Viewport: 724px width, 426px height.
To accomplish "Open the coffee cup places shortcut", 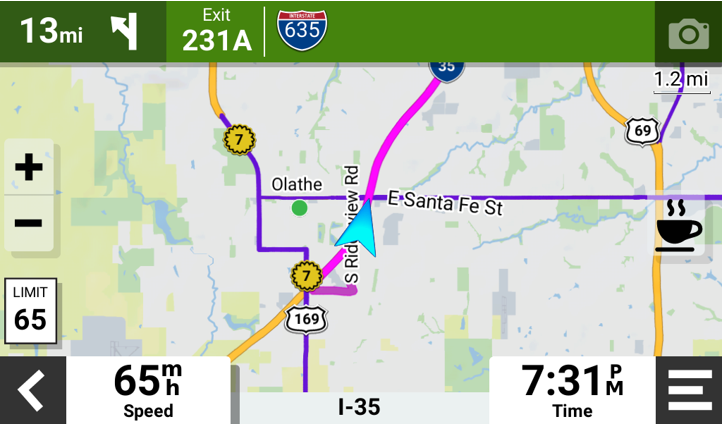I will pyautogui.click(x=679, y=225).
